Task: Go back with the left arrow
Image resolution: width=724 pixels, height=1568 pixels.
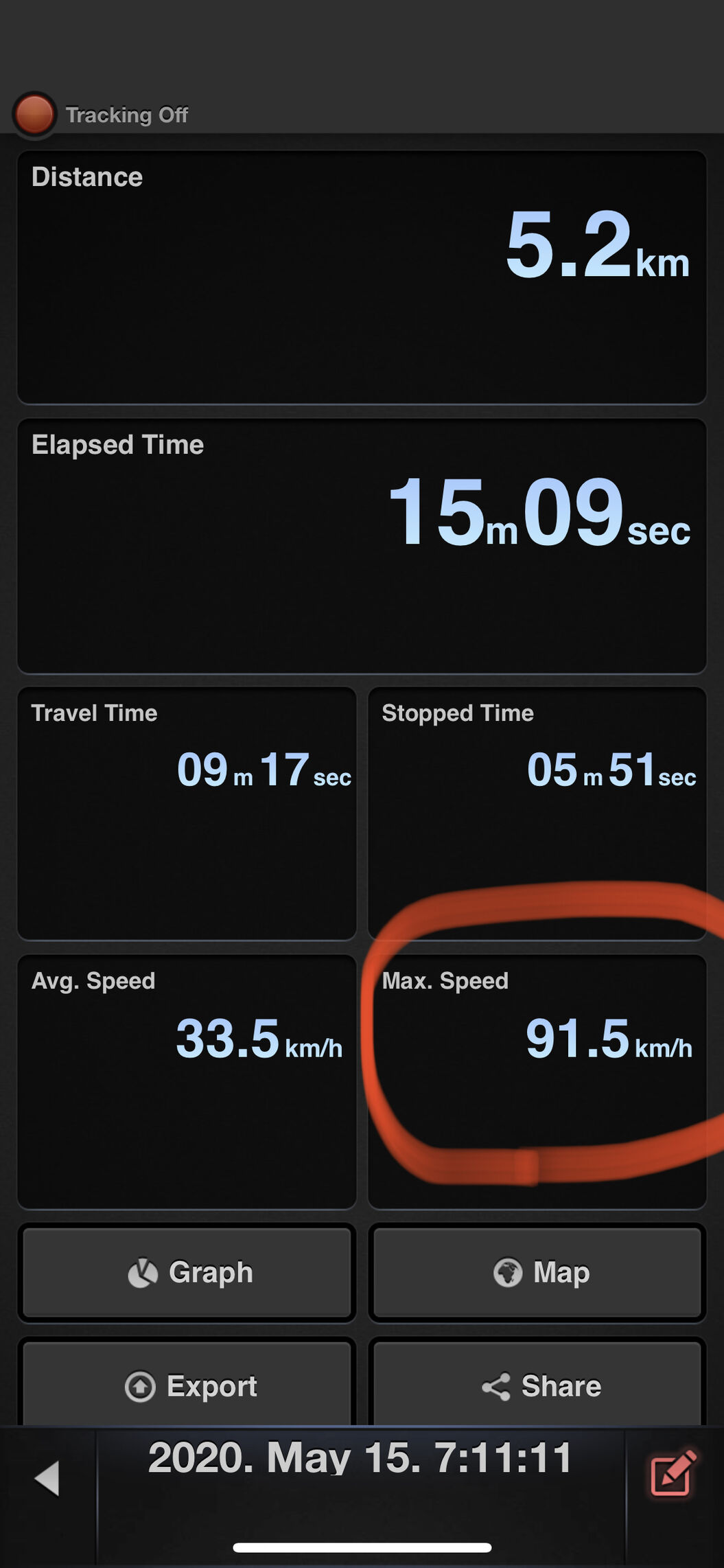Action: (x=47, y=1477)
